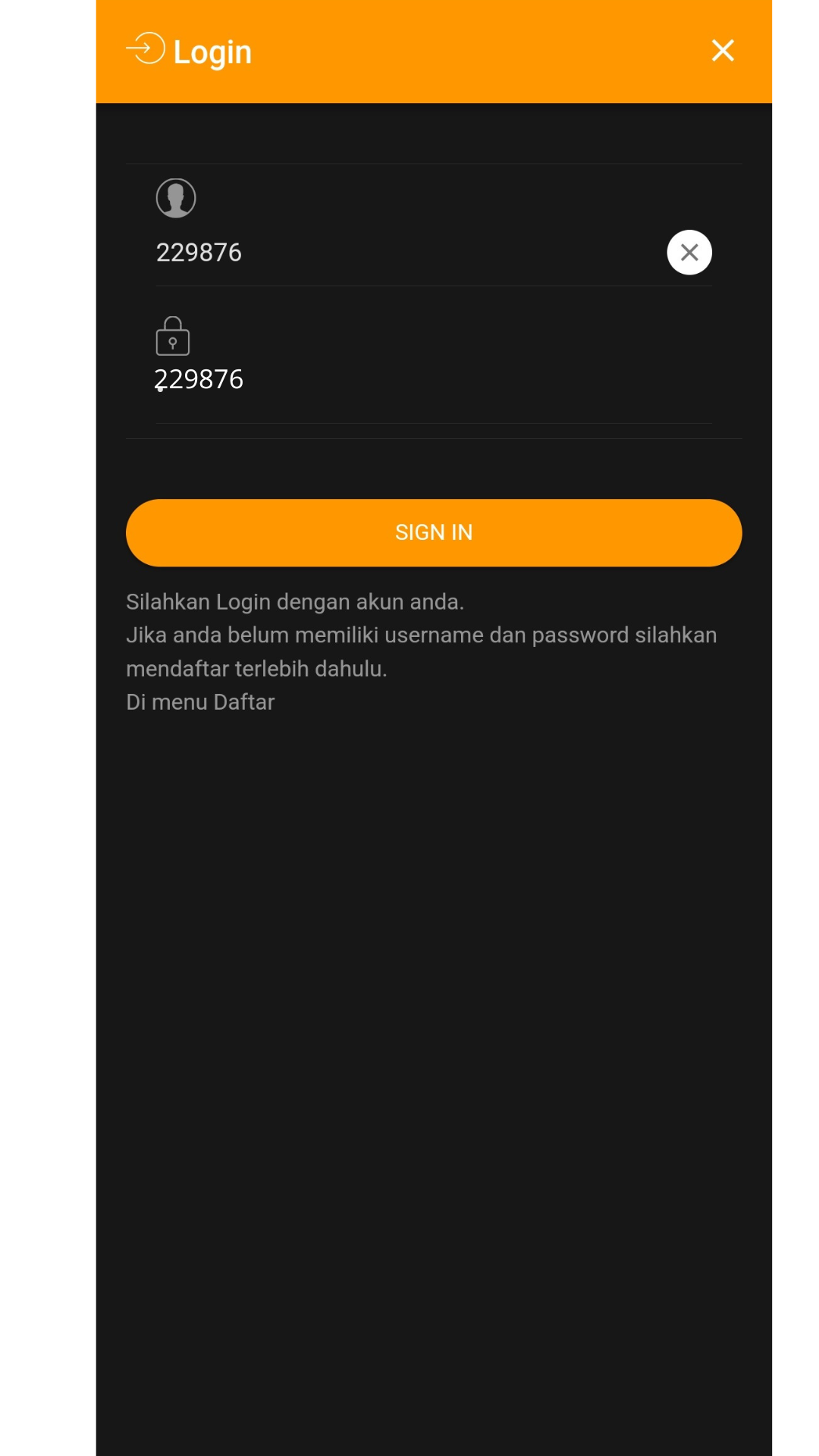The height and width of the screenshot is (1456, 819).
Task: Tap the SIGN IN button
Action: click(x=434, y=532)
